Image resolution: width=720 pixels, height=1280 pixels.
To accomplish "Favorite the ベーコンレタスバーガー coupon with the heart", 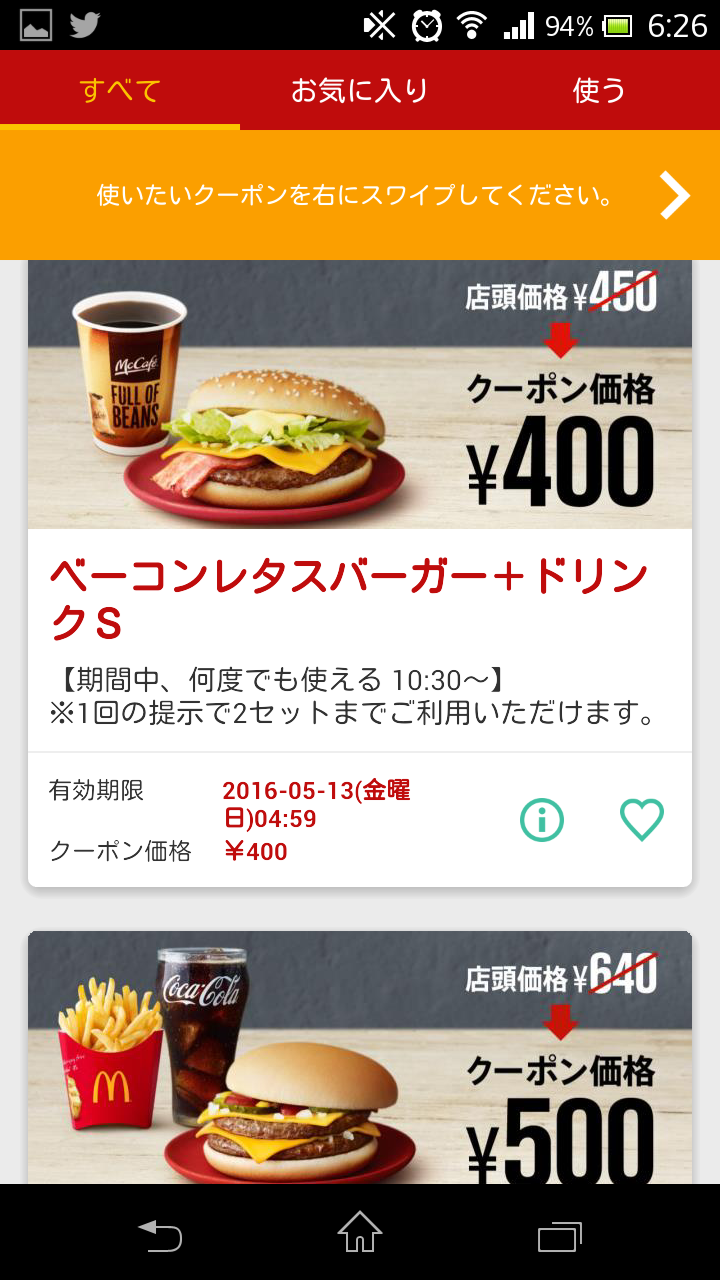I will [x=642, y=821].
